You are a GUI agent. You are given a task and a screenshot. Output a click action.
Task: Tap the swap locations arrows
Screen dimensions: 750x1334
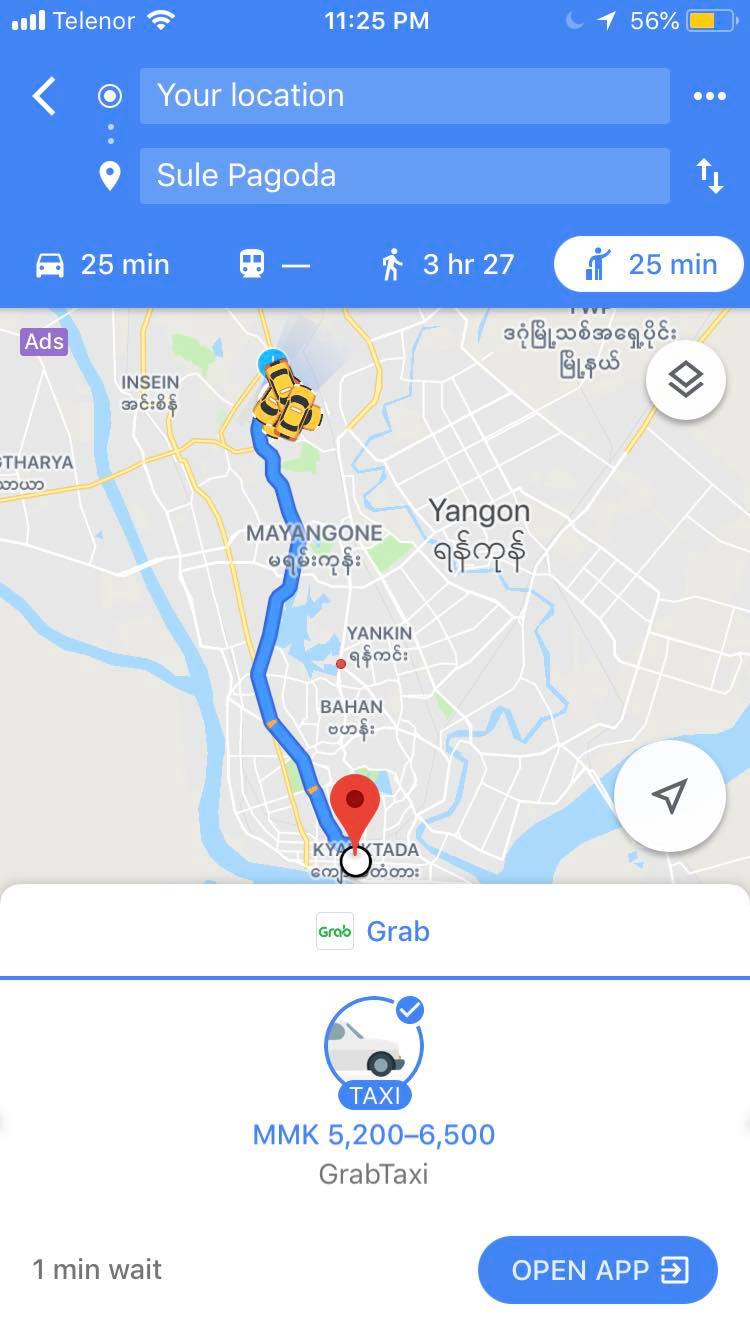[711, 175]
